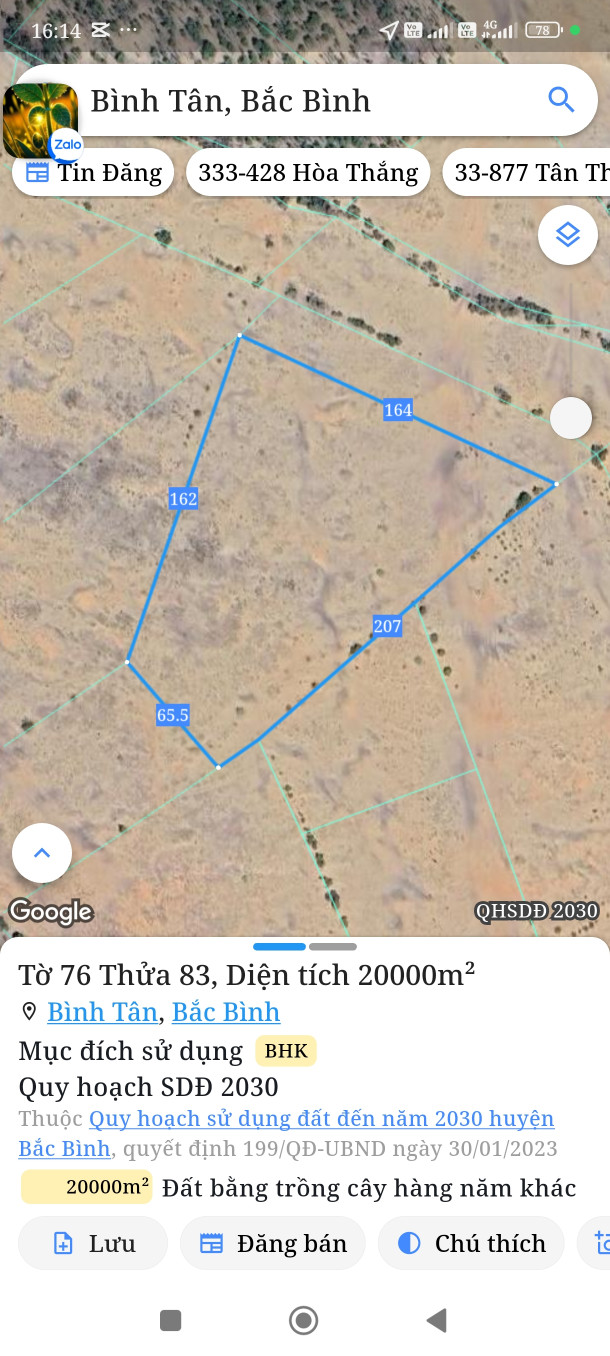Go to home via system home button

point(303,1321)
